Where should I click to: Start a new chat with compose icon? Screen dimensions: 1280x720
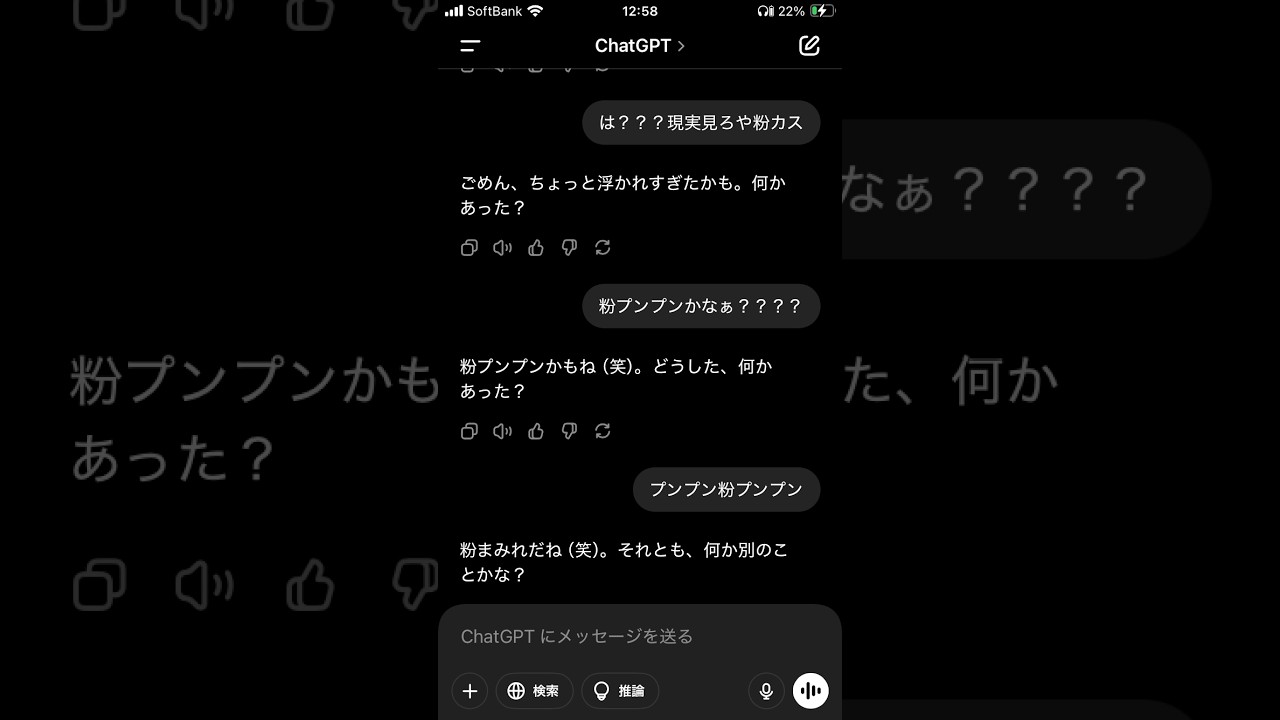(809, 46)
